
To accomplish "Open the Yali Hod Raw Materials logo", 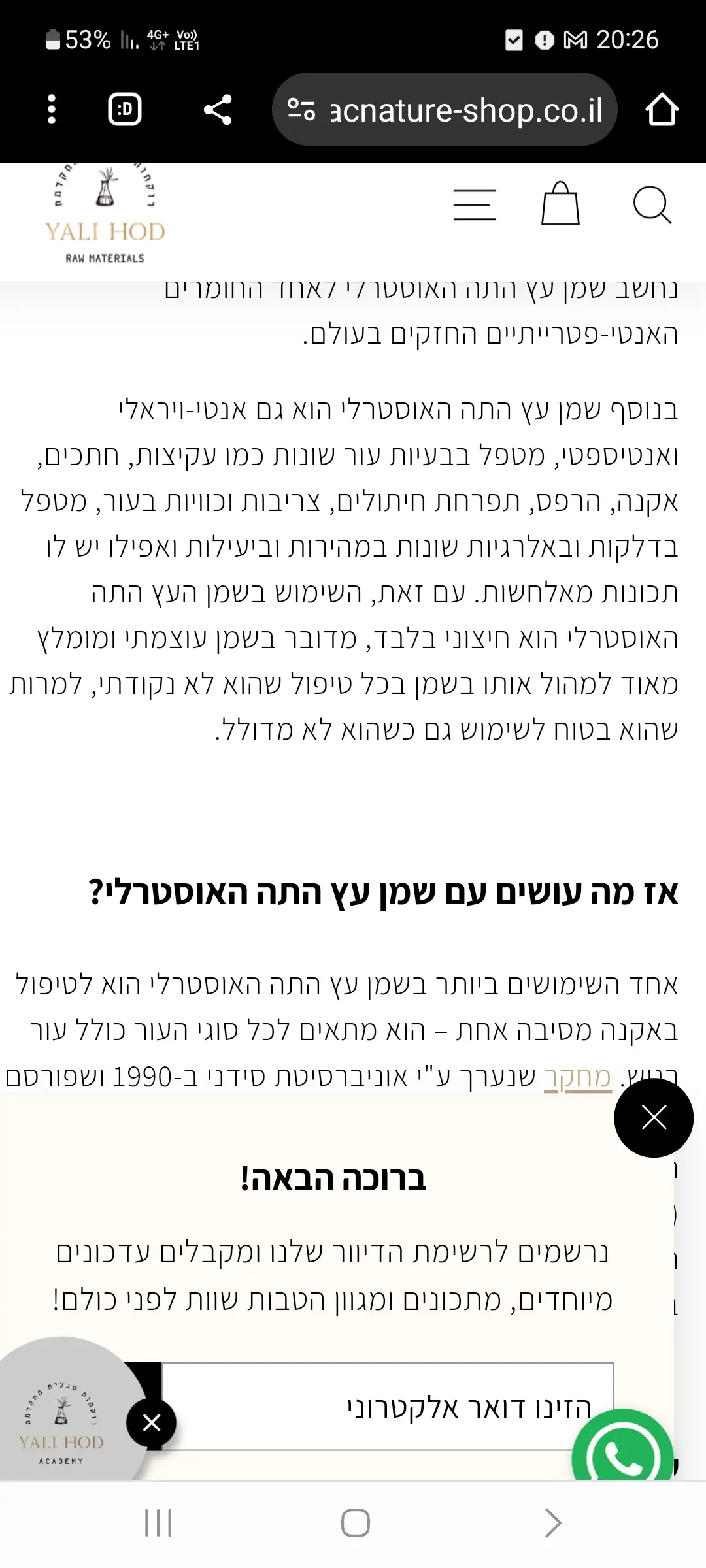I will (105, 216).
